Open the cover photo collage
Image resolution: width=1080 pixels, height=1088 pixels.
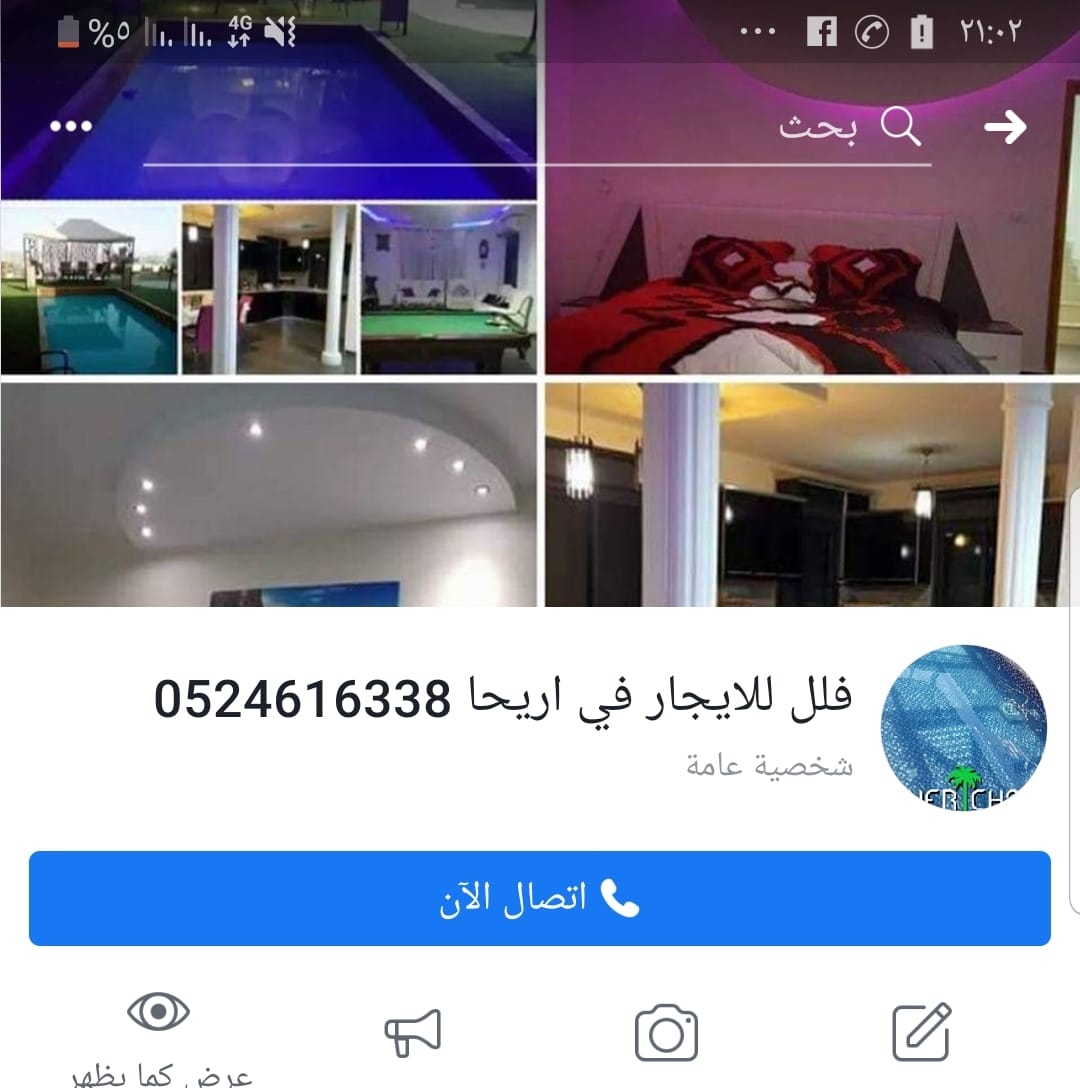pyautogui.click(x=540, y=400)
